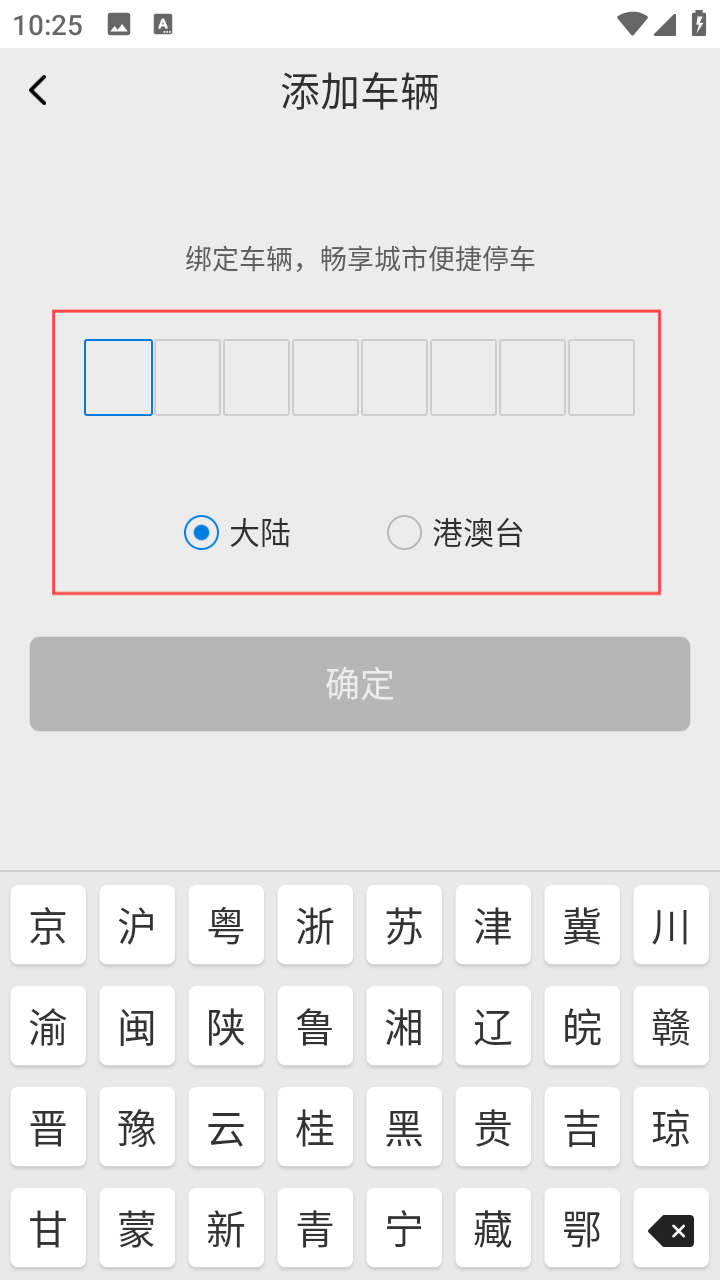Select the 港澳台 radio option

(x=455, y=533)
